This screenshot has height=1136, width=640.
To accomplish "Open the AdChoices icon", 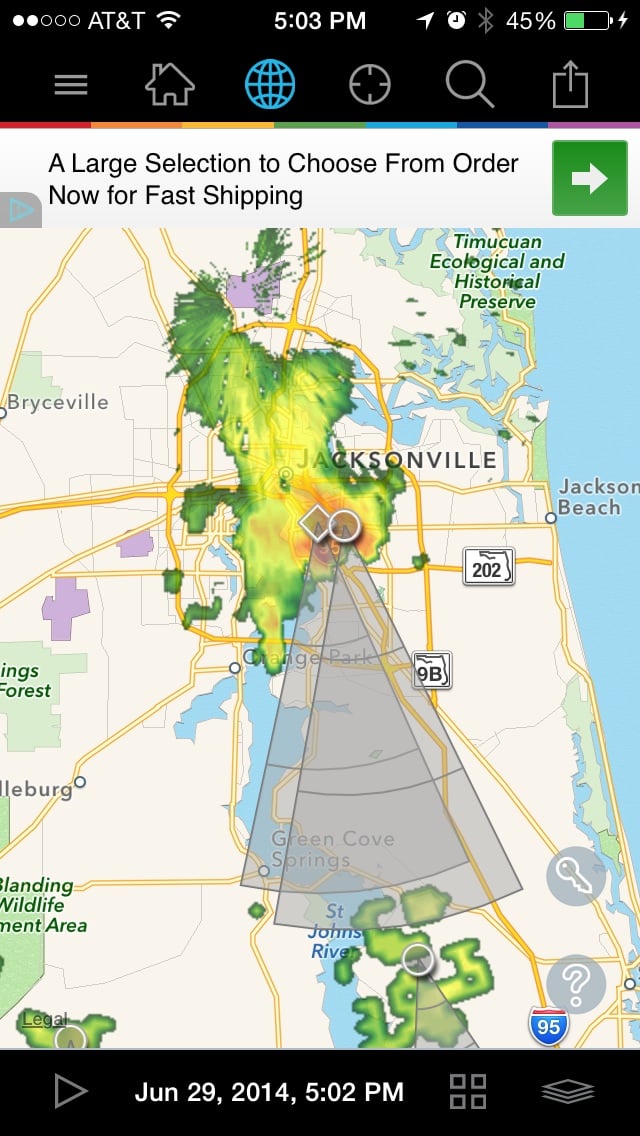I will tap(18, 211).
